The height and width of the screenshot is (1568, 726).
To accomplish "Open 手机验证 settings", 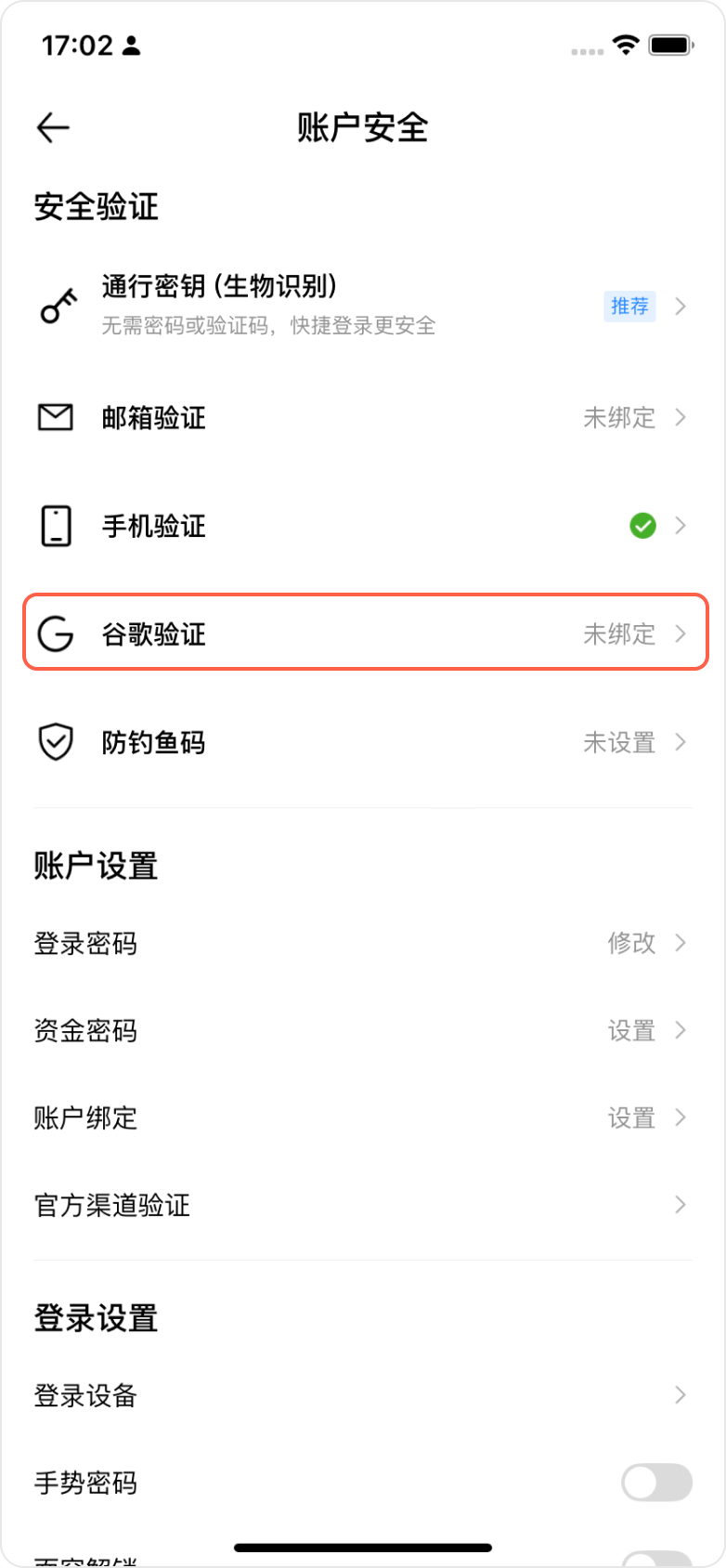I will coord(362,526).
